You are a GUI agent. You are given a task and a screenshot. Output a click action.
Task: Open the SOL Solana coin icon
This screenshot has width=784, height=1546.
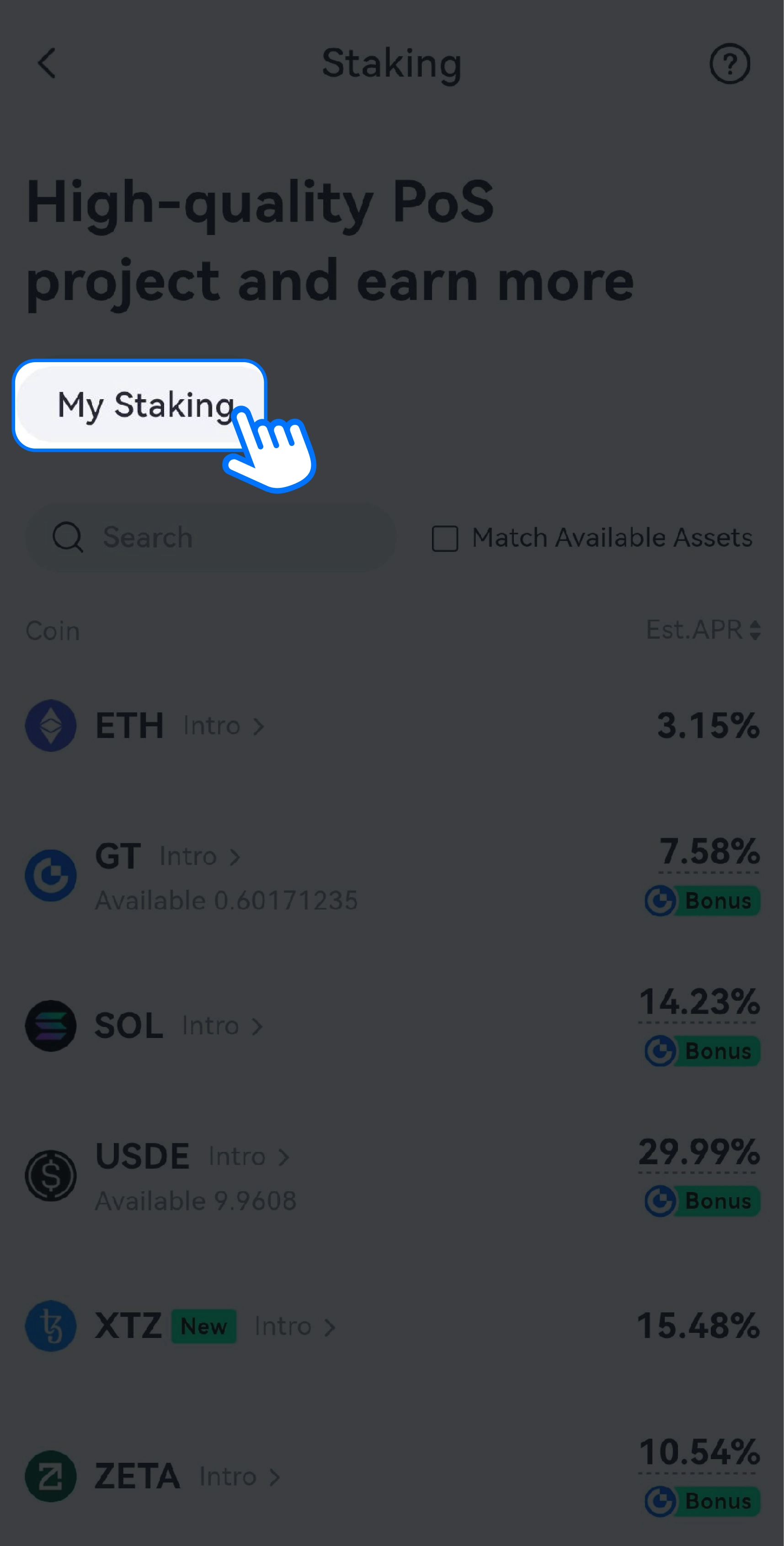tap(51, 1026)
